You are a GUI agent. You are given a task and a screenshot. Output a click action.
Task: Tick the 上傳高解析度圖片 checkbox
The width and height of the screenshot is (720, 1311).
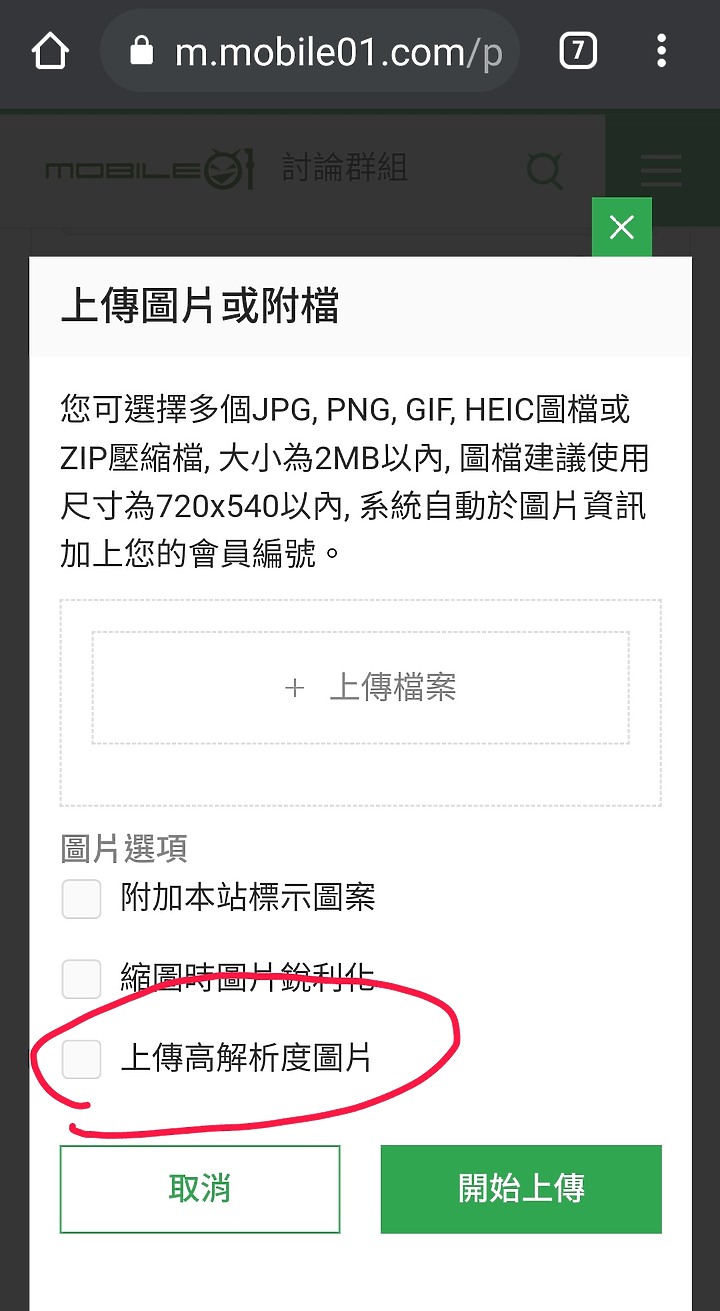tap(82, 1058)
